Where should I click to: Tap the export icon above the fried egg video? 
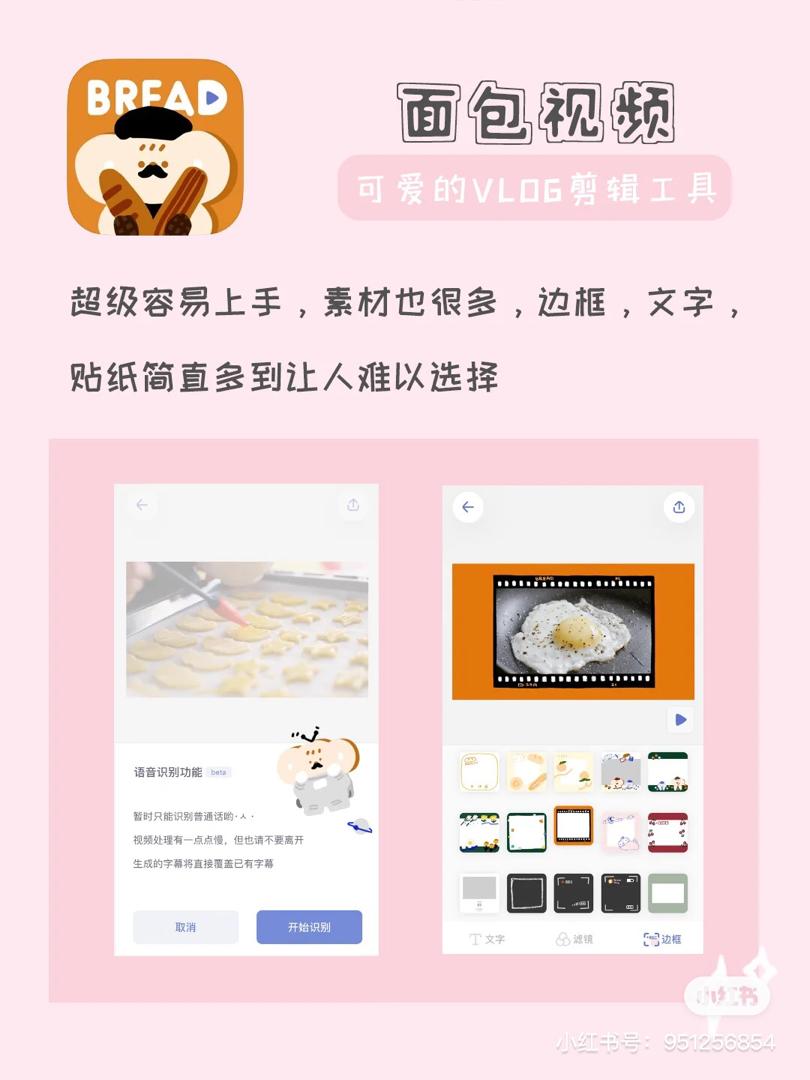[x=679, y=506]
